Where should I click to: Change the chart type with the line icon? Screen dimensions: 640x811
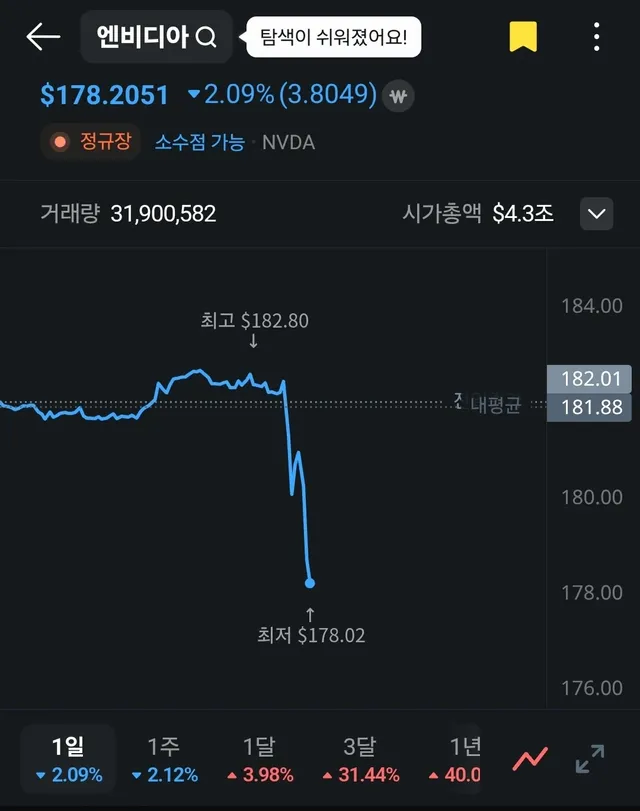(x=530, y=759)
